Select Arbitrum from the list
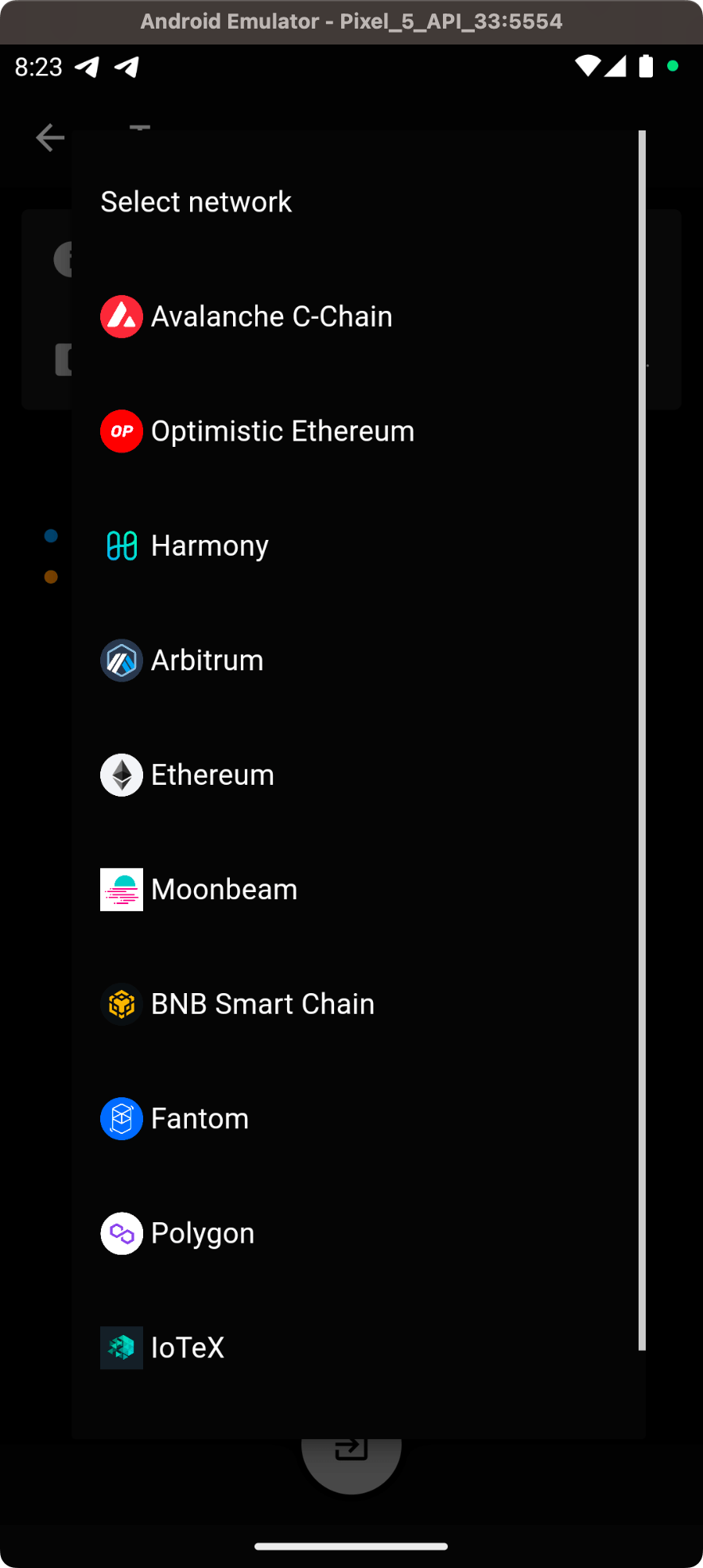The image size is (703, 1568). tap(207, 660)
